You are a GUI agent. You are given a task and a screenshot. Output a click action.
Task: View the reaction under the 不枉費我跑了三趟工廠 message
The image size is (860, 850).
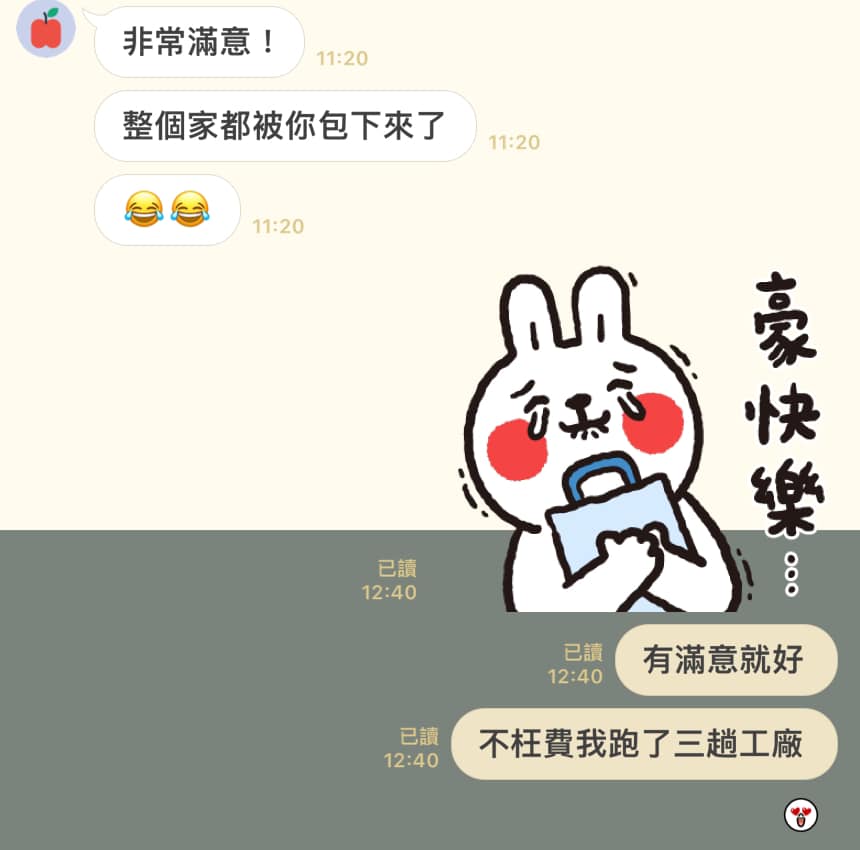(x=801, y=815)
